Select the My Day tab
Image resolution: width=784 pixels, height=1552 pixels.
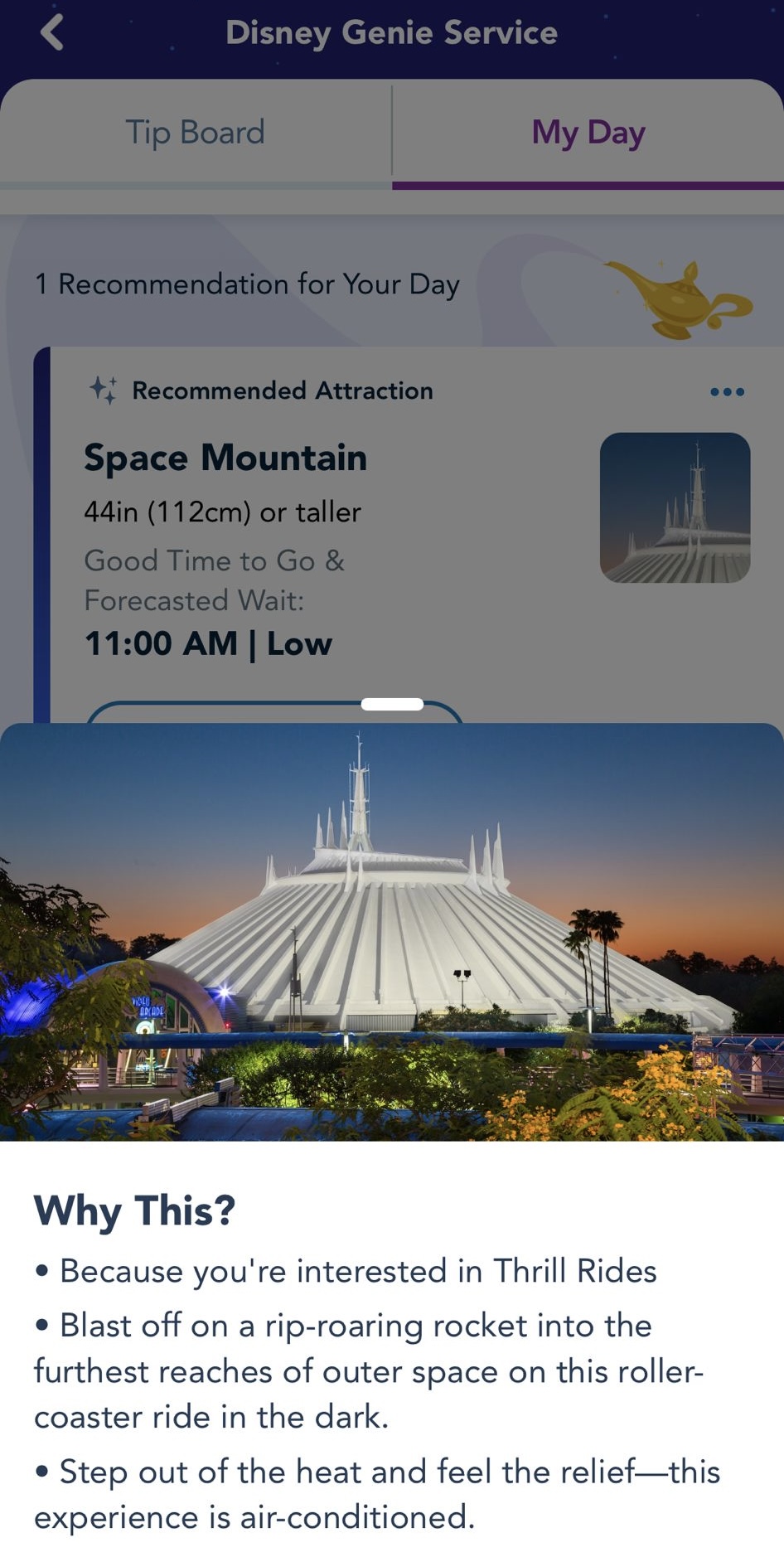[x=588, y=133]
